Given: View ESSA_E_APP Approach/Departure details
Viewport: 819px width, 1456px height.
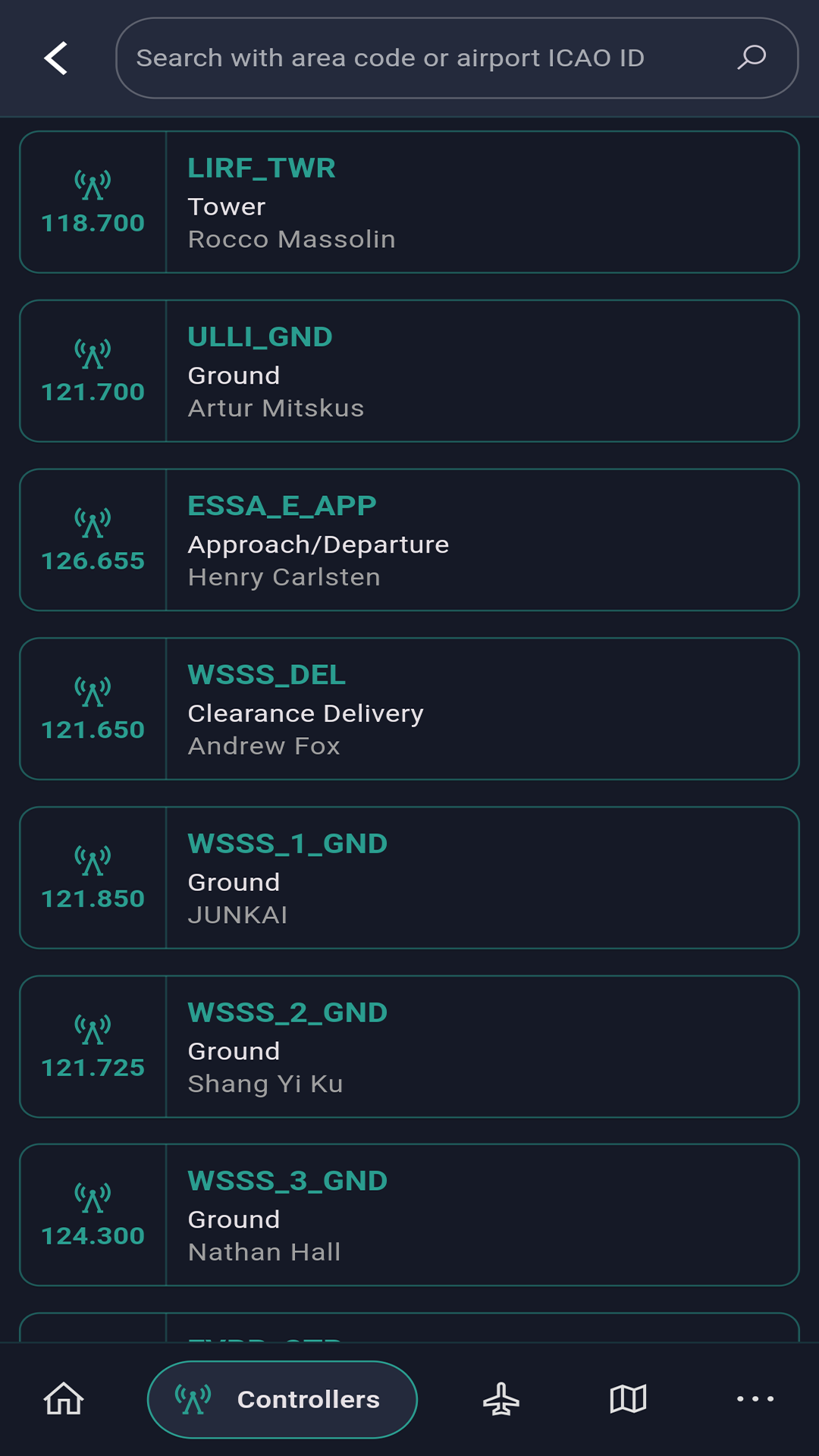Looking at the screenshot, I should point(409,540).
